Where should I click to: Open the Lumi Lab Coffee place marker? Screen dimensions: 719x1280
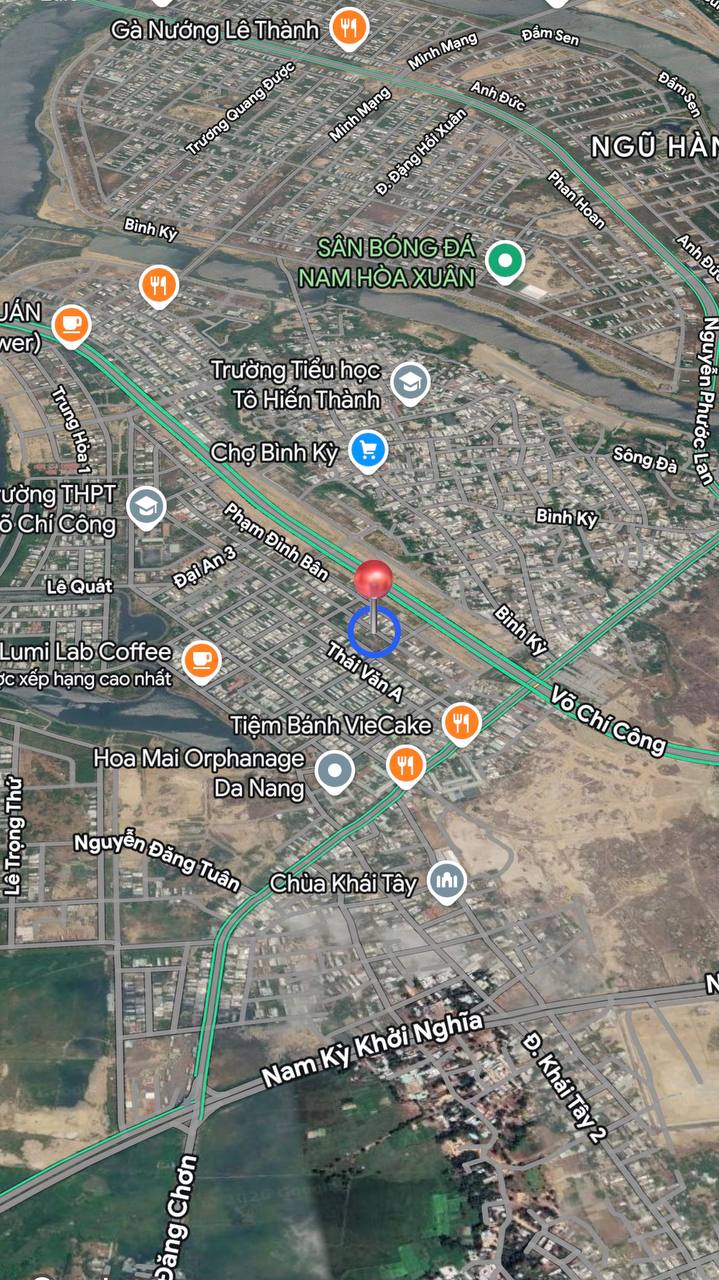pyautogui.click(x=202, y=659)
